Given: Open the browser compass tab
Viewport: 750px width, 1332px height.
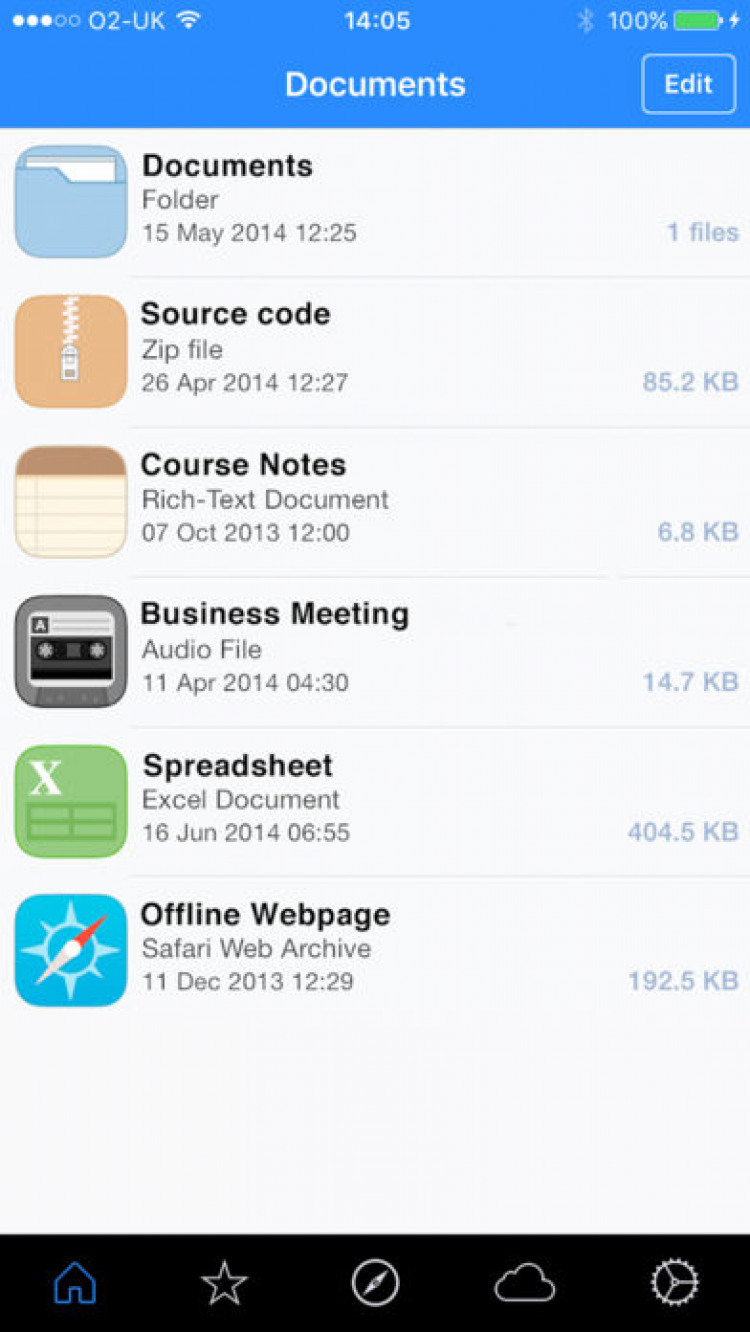Looking at the screenshot, I should point(375,1282).
